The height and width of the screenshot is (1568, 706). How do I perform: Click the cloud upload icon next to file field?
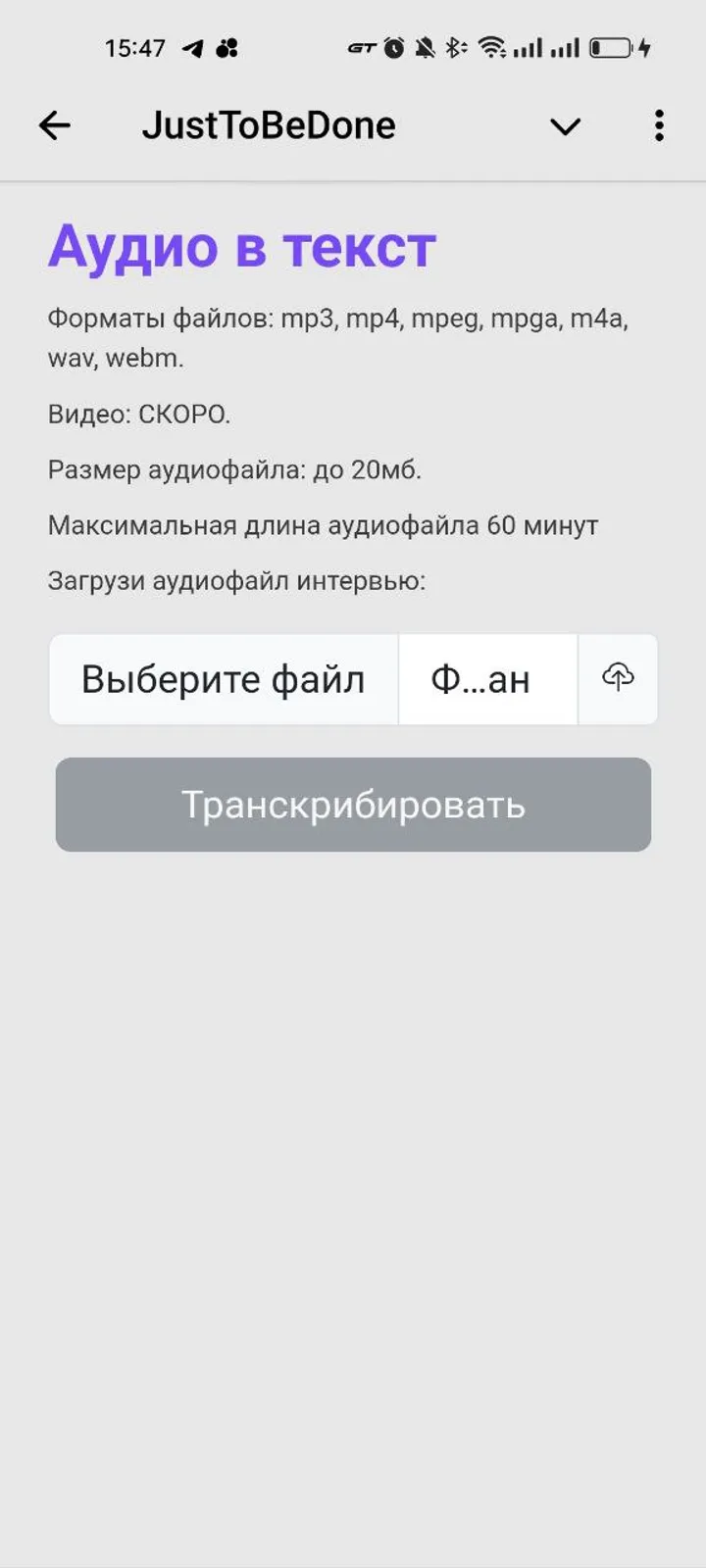(618, 678)
